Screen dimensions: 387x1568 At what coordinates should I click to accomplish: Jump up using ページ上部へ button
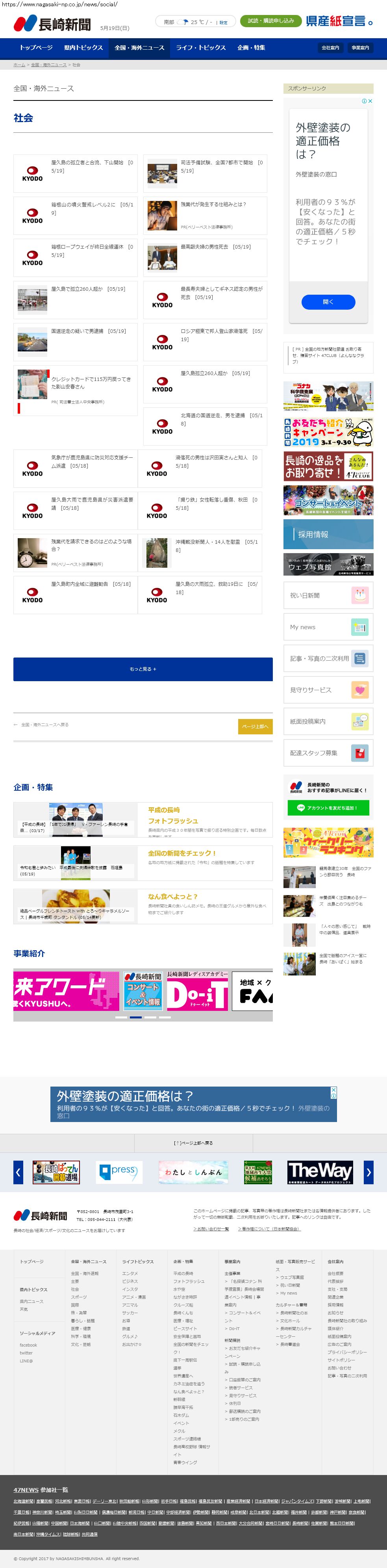(255, 726)
